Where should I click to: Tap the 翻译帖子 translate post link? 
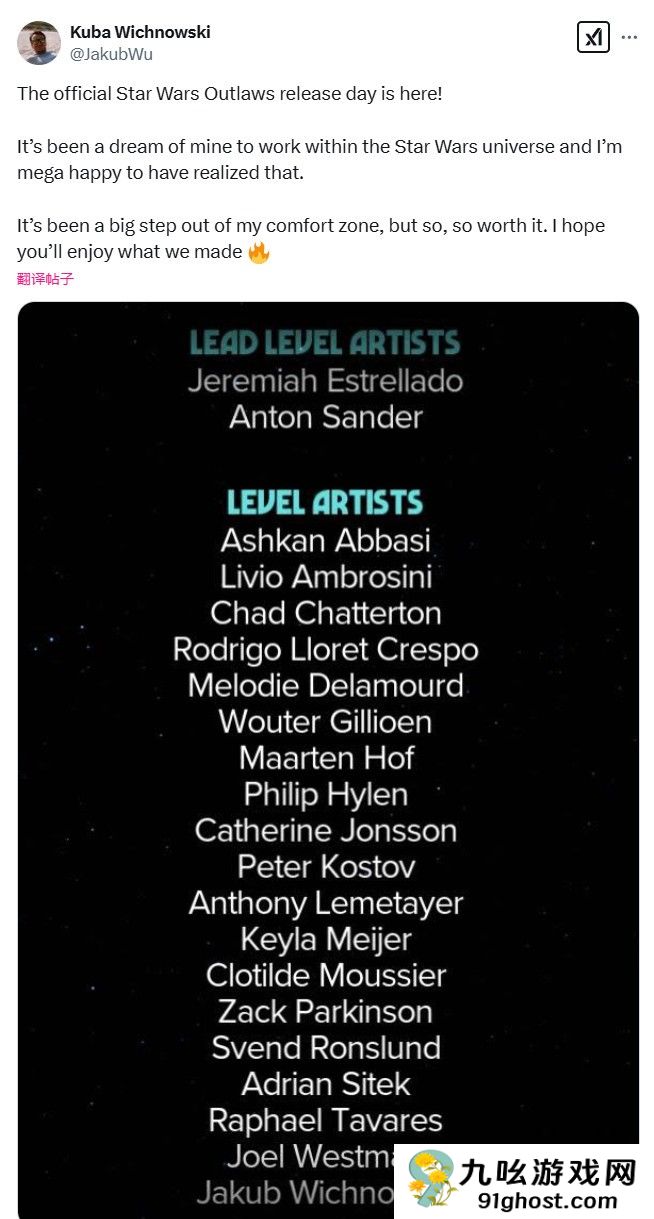[45, 279]
